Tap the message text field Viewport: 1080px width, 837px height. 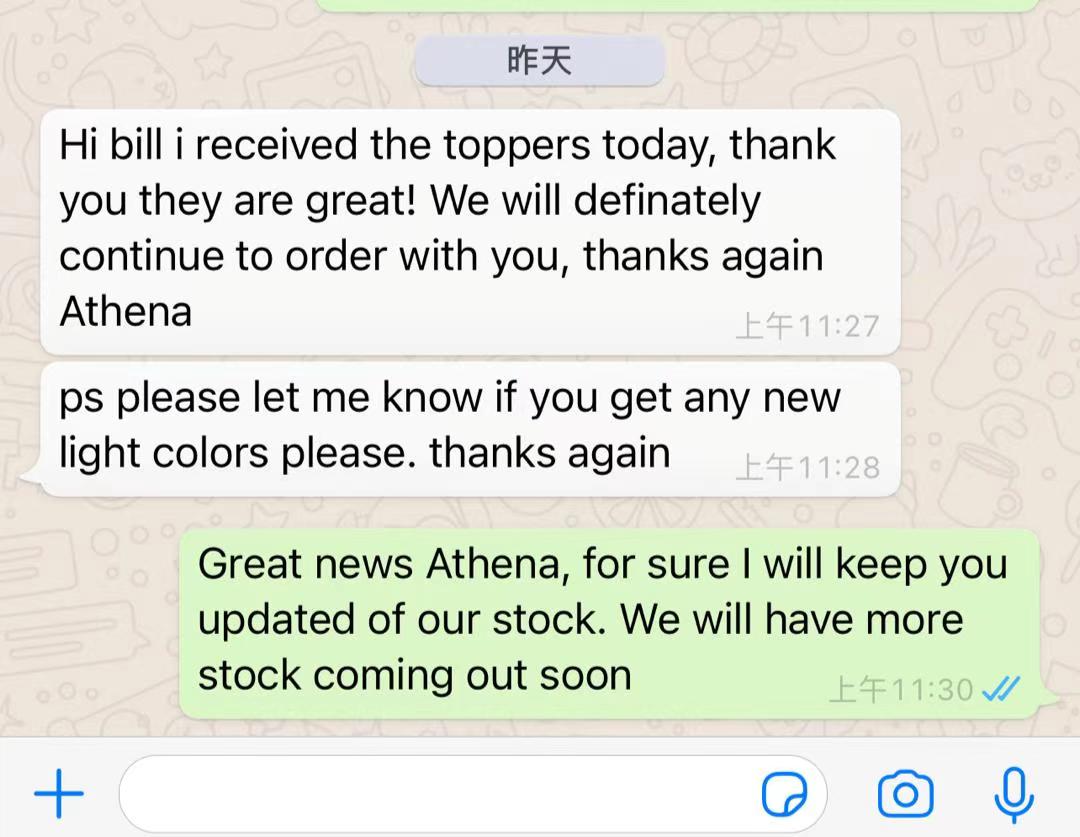440,795
